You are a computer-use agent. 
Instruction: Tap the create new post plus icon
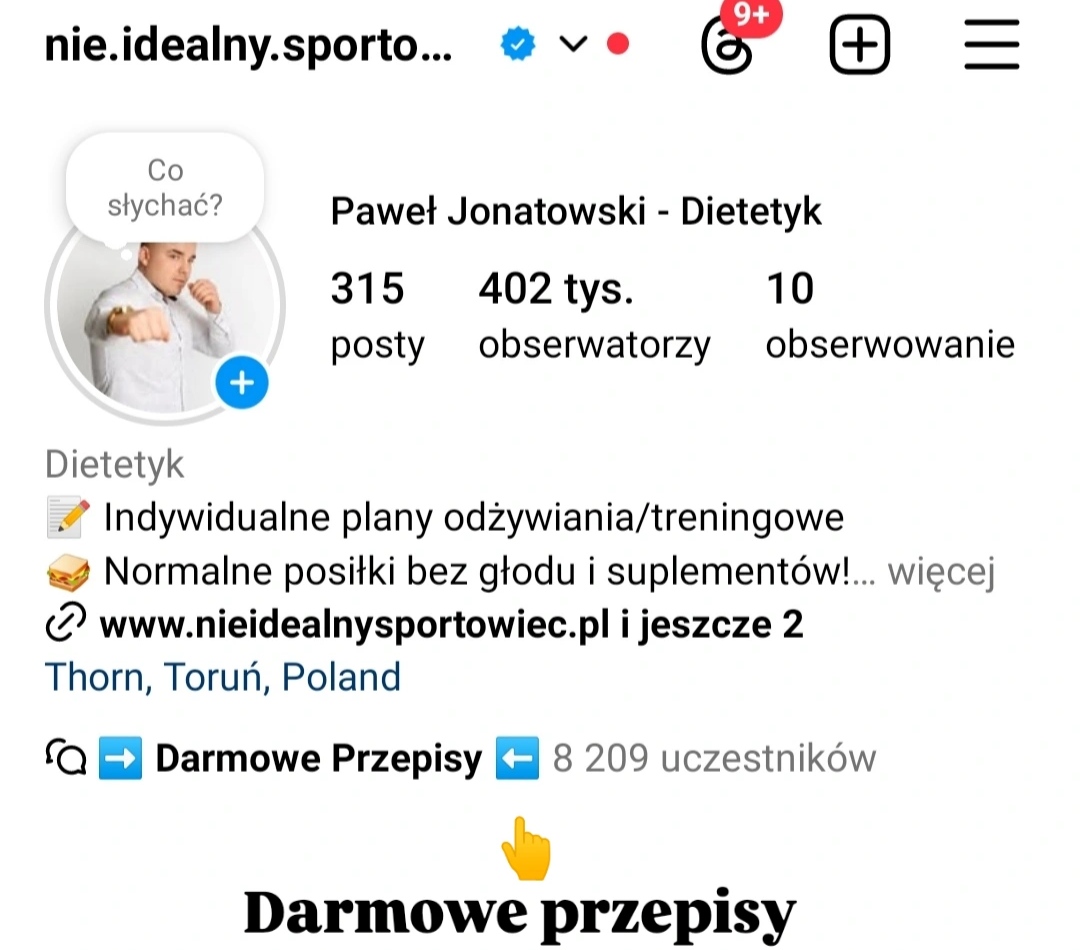pos(859,46)
